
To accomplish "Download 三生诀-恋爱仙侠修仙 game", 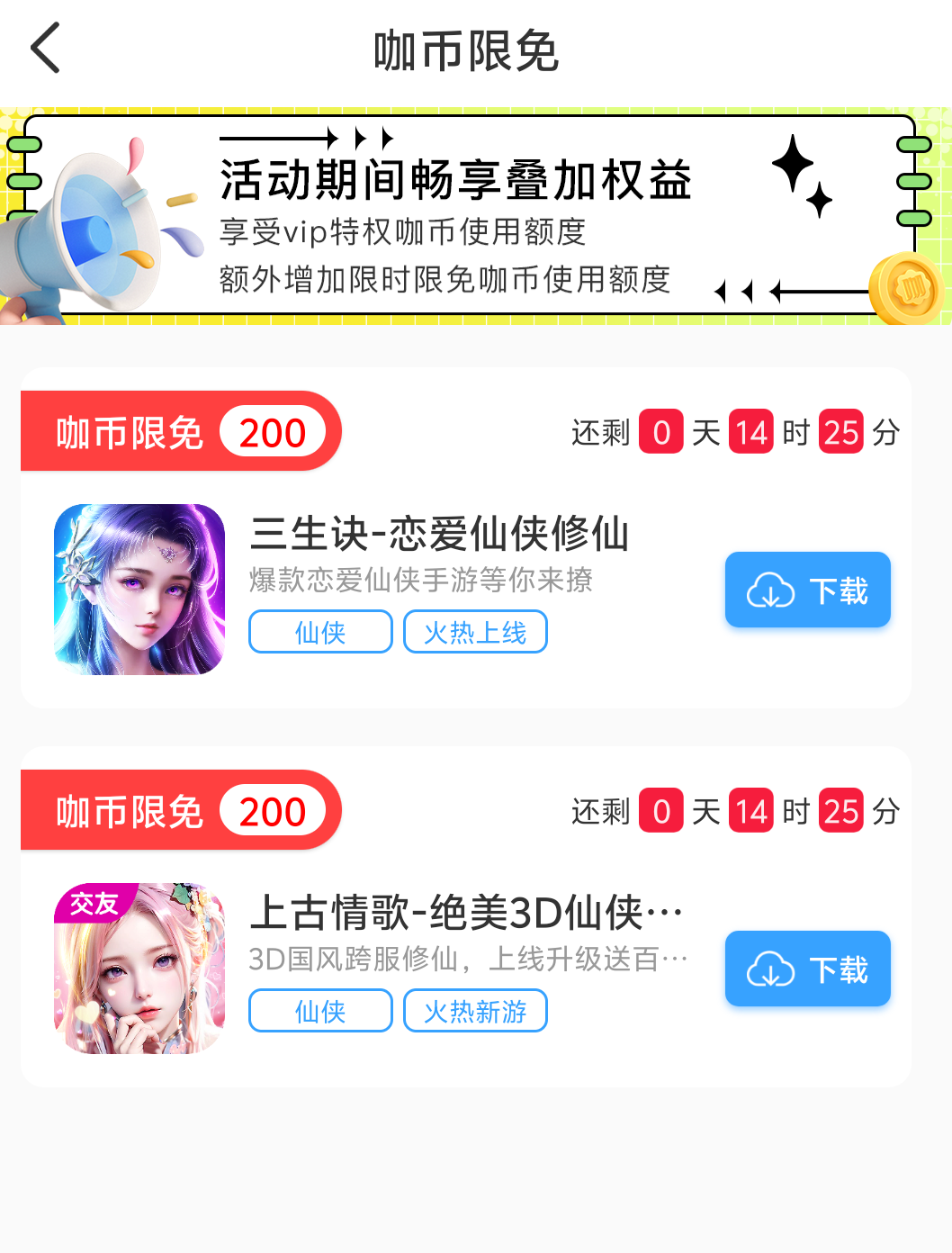I will [x=807, y=590].
